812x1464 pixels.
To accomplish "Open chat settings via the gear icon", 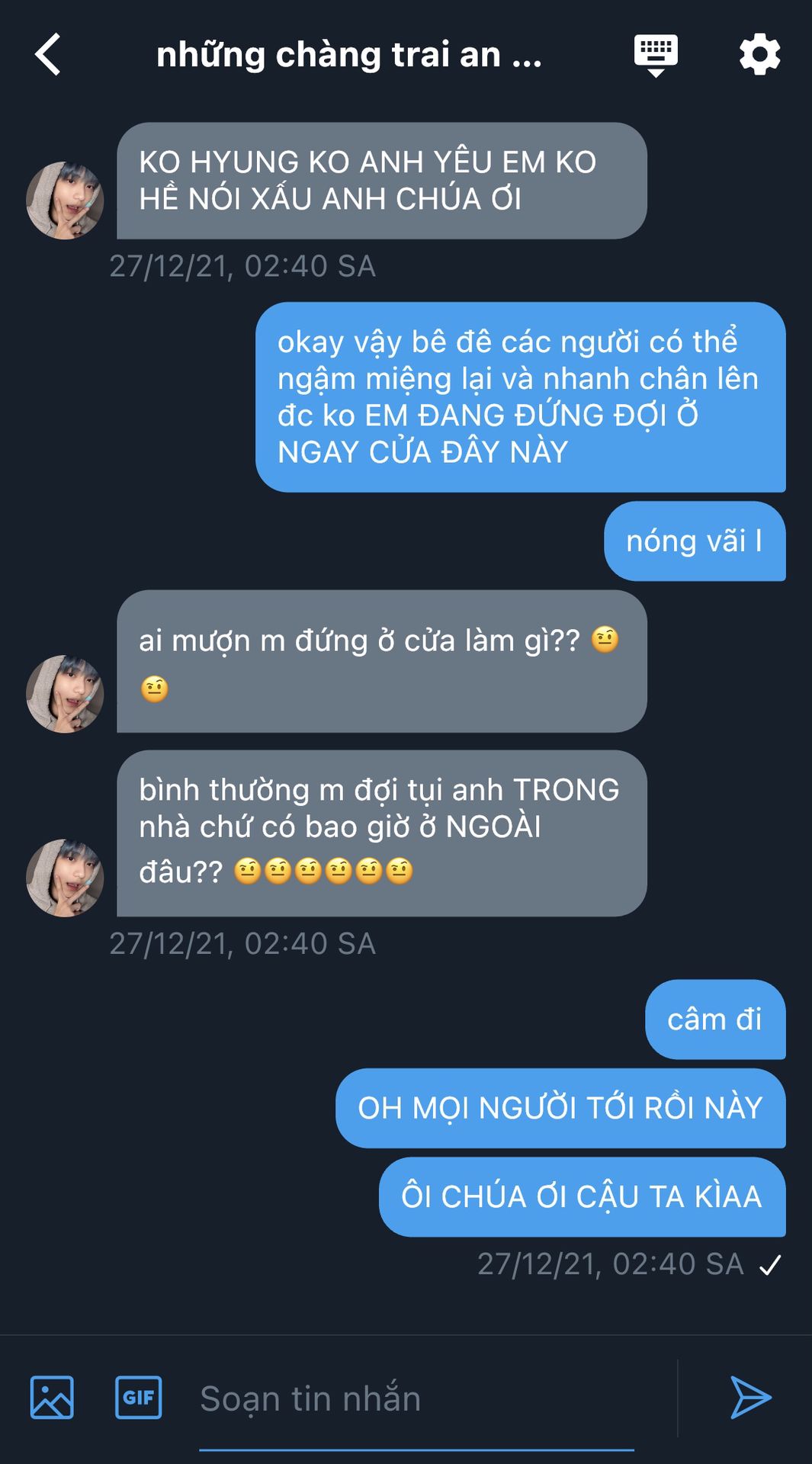I will click(x=760, y=55).
